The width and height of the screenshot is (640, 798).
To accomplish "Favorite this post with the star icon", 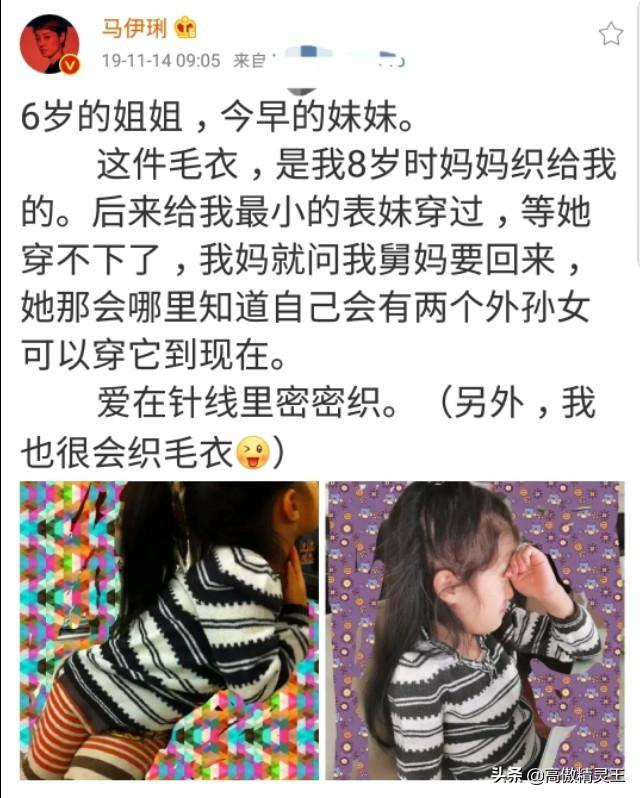I will (x=610, y=34).
